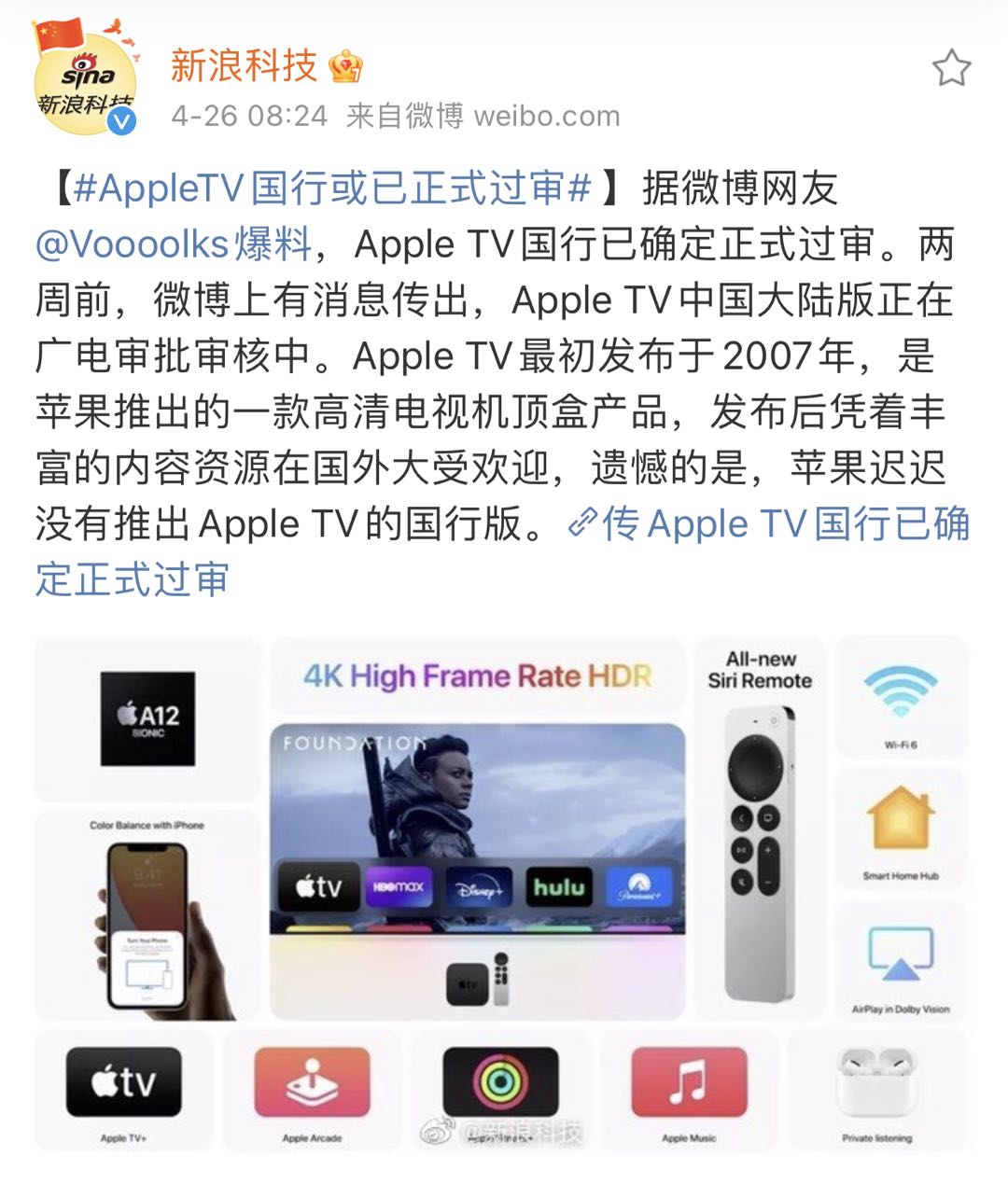Tap the star favorite icon
The width and height of the screenshot is (1008, 1184).
click(951, 69)
